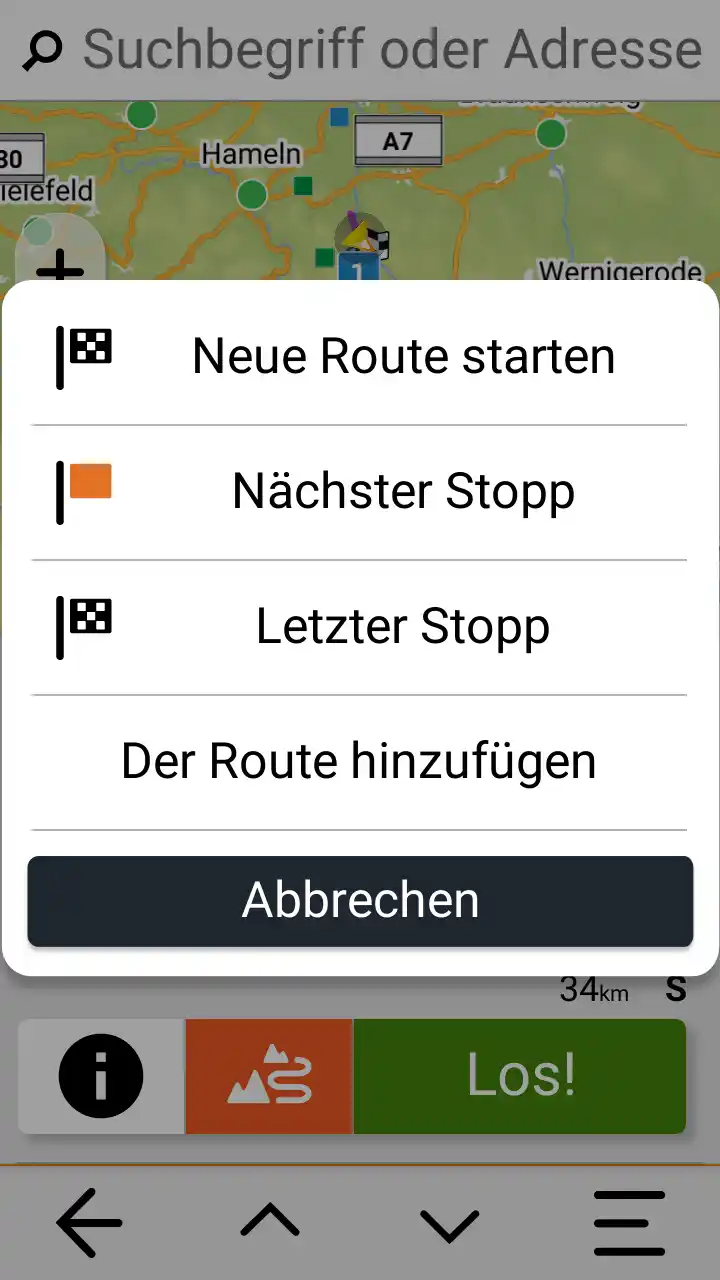
Task: Open the search field for address
Action: 390,50
